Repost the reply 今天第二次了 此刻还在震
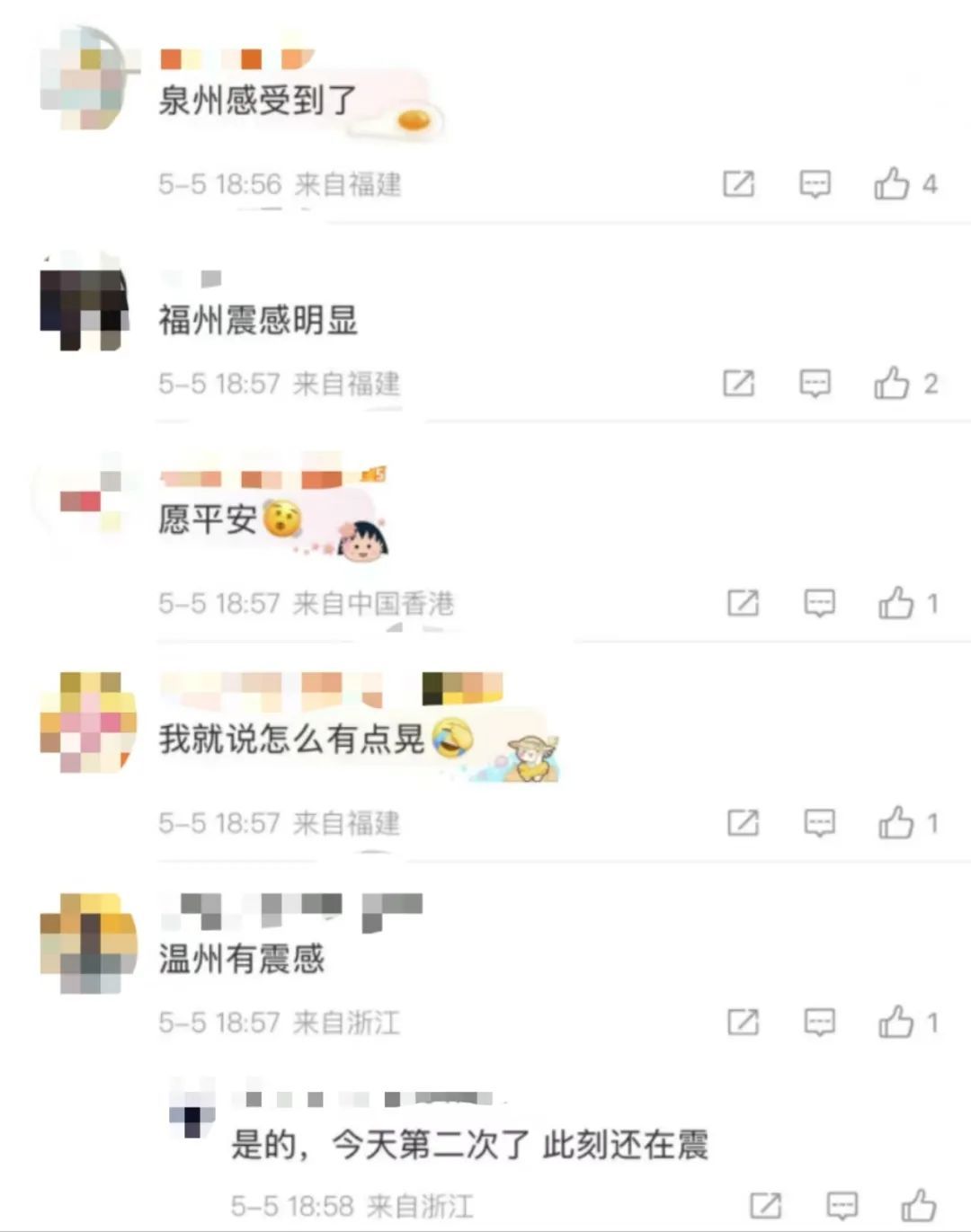The image size is (971, 1232). (765, 1205)
